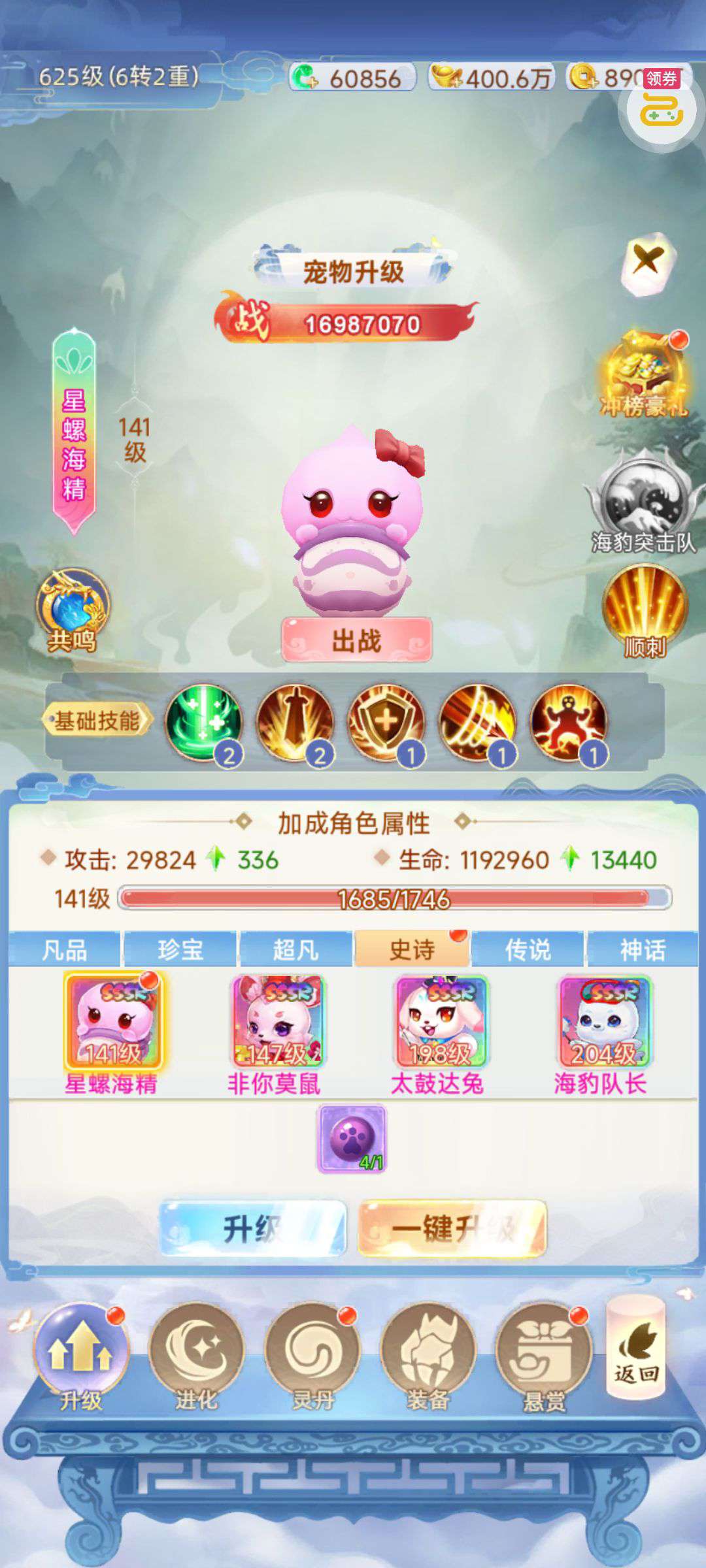
Task: Switch to the 凡品 rarity tab
Action: click(x=64, y=949)
